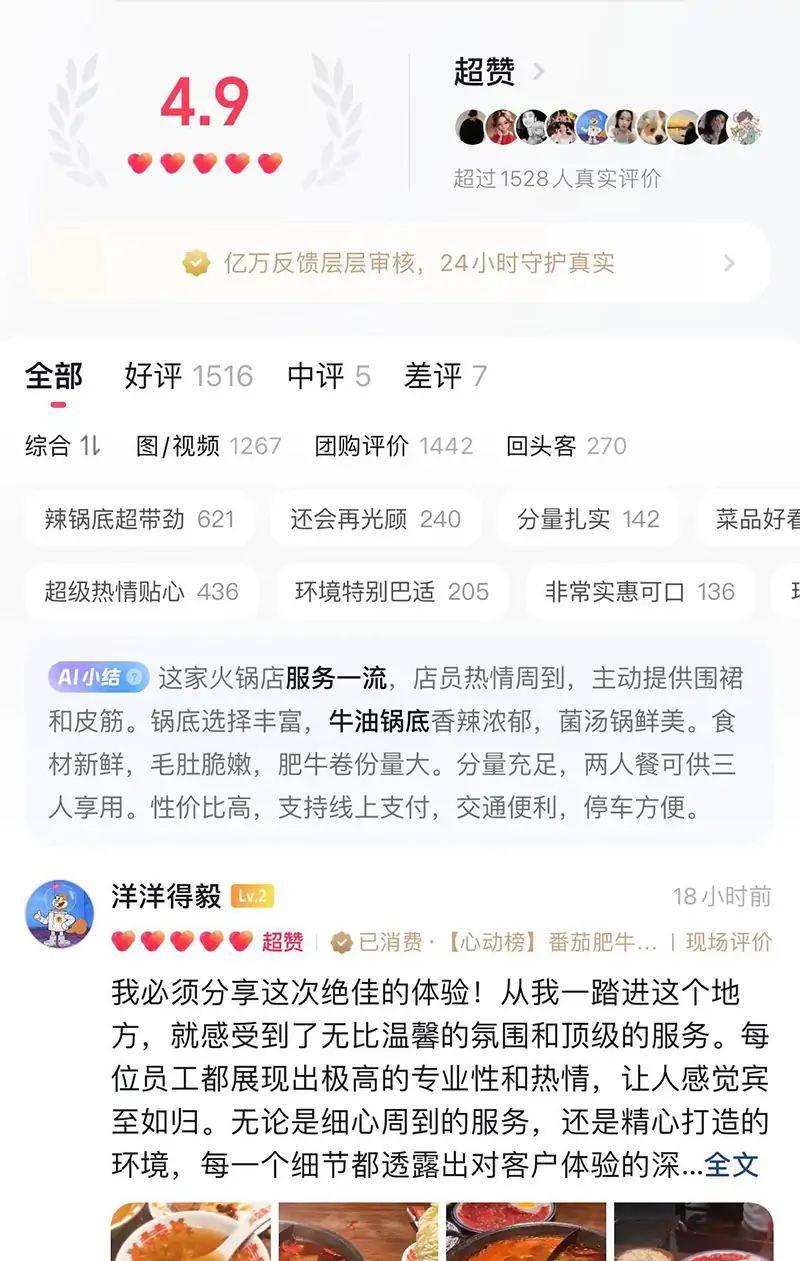The width and height of the screenshot is (800, 1261).
Task: Tap the AI小结 help icon
Action: pos(137,677)
